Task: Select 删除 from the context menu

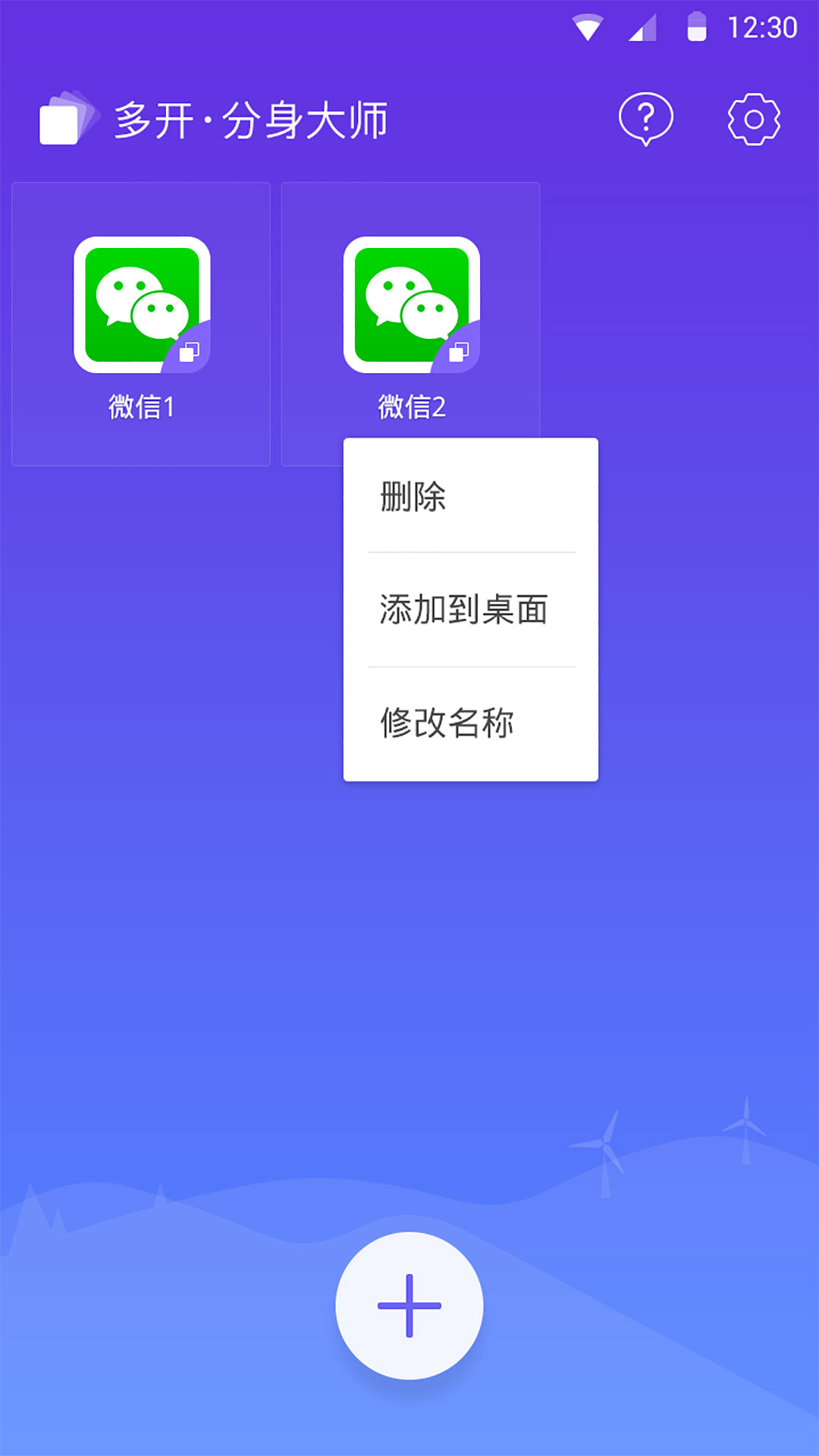Action: [x=413, y=497]
